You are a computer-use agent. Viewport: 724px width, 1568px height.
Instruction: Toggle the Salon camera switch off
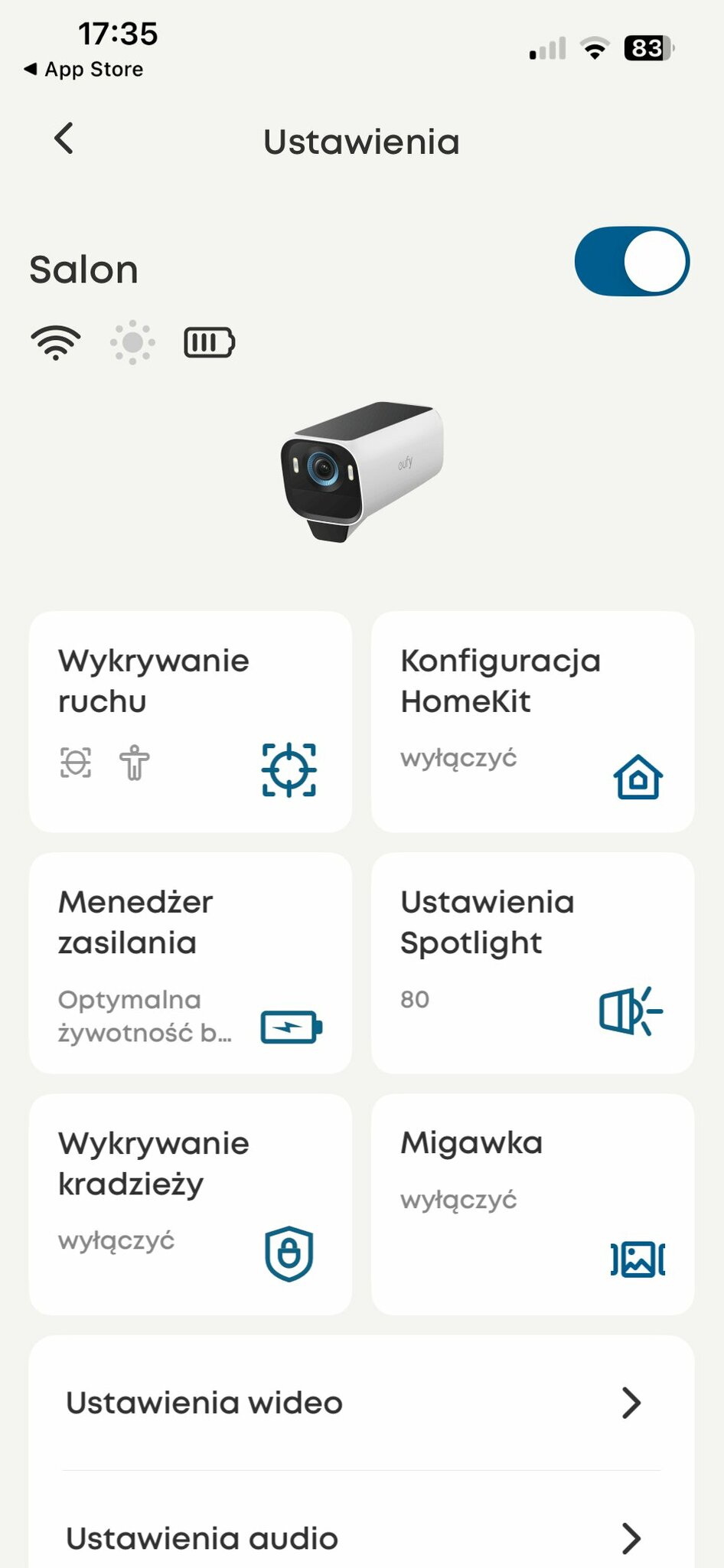[x=631, y=261]
